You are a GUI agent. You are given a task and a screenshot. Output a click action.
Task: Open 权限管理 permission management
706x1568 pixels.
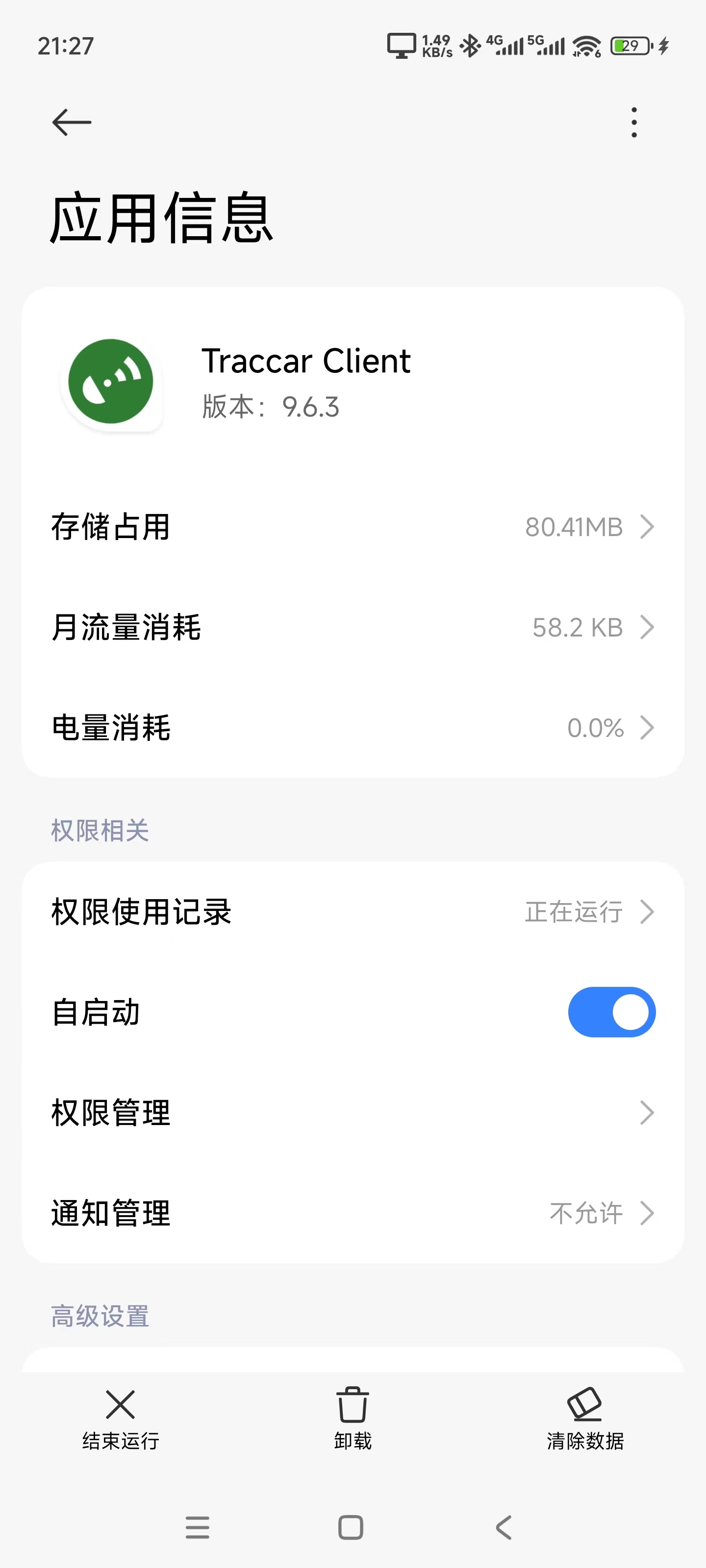353,1113
